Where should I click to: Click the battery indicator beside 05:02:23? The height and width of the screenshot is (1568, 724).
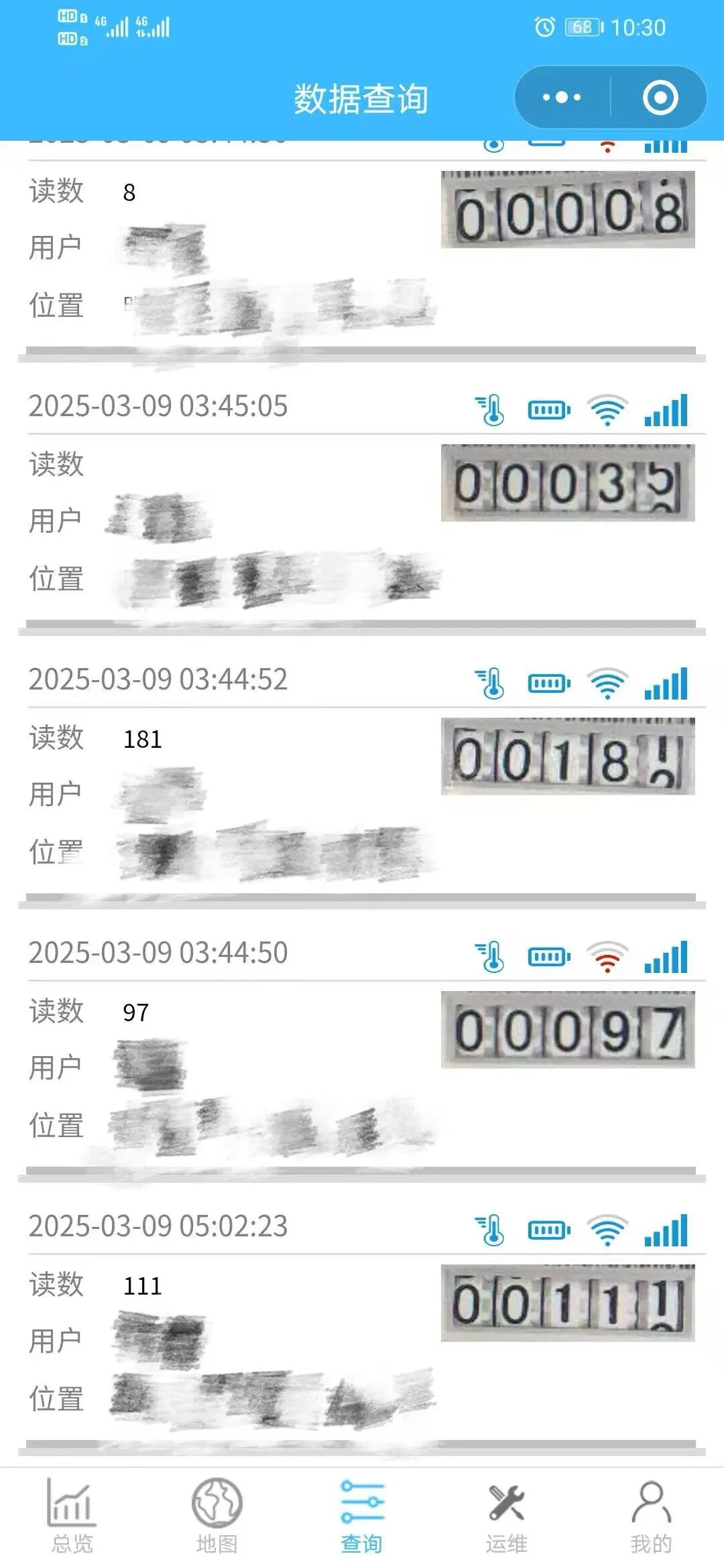click(547, 1228)
